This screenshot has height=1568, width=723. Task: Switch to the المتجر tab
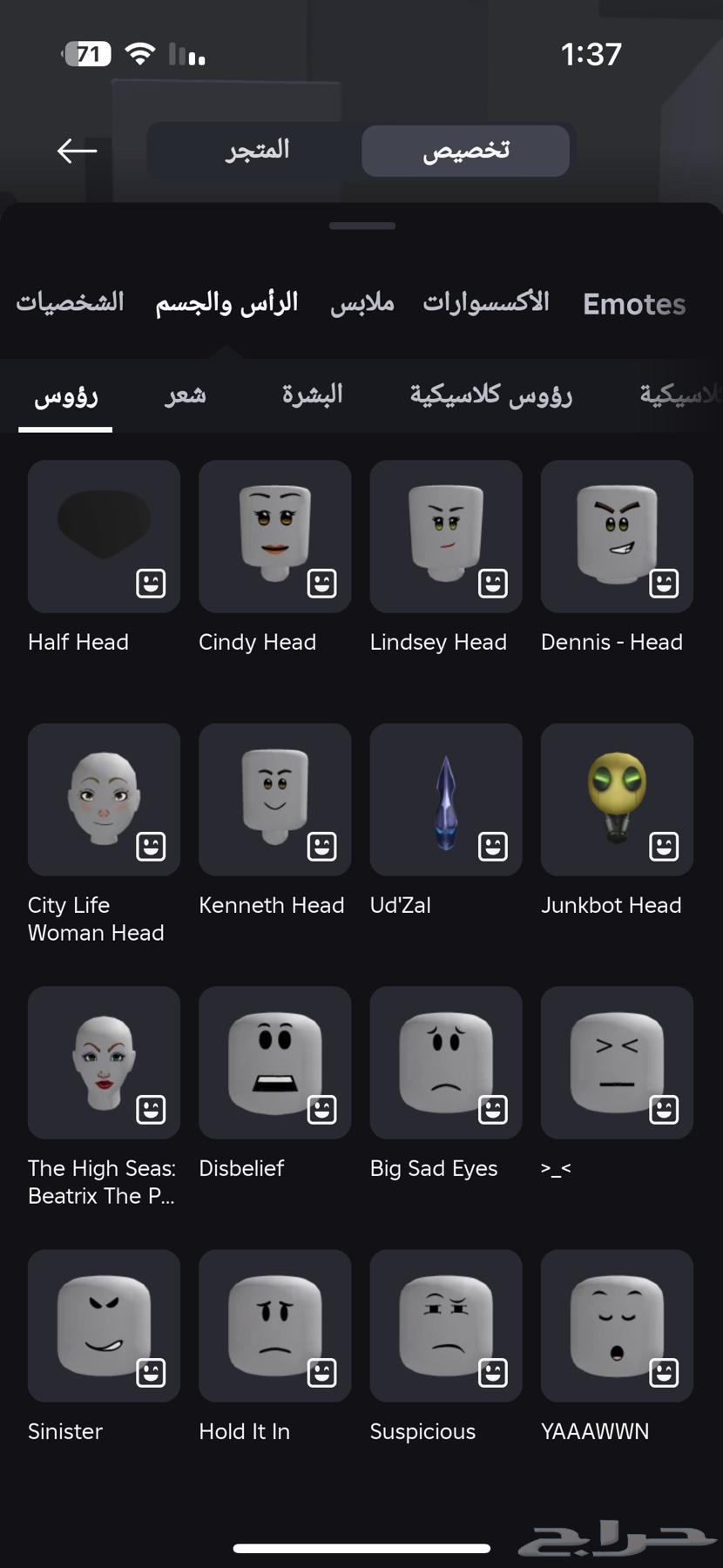[257, 151]
